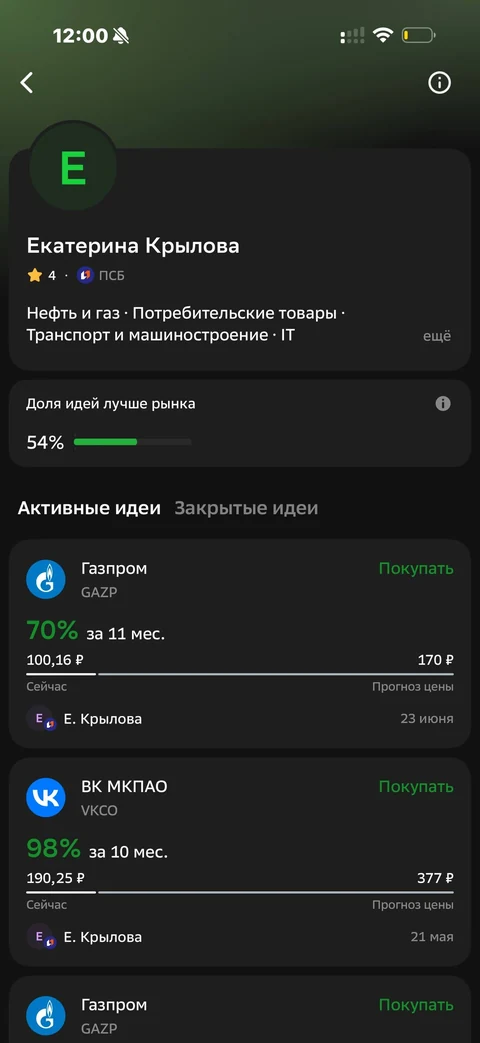
Task: Open the Газпром idea dated 23 июня
Action: click(x=240, y=643)
